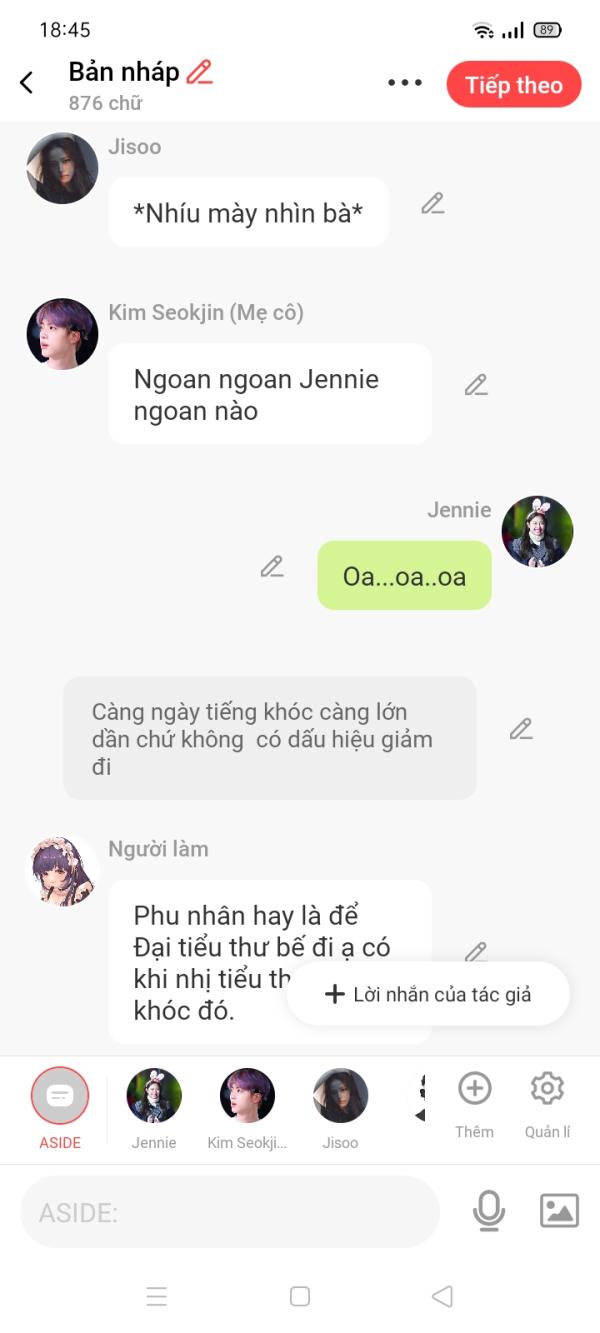Open the three-dot overflow menu

[405, 83]
